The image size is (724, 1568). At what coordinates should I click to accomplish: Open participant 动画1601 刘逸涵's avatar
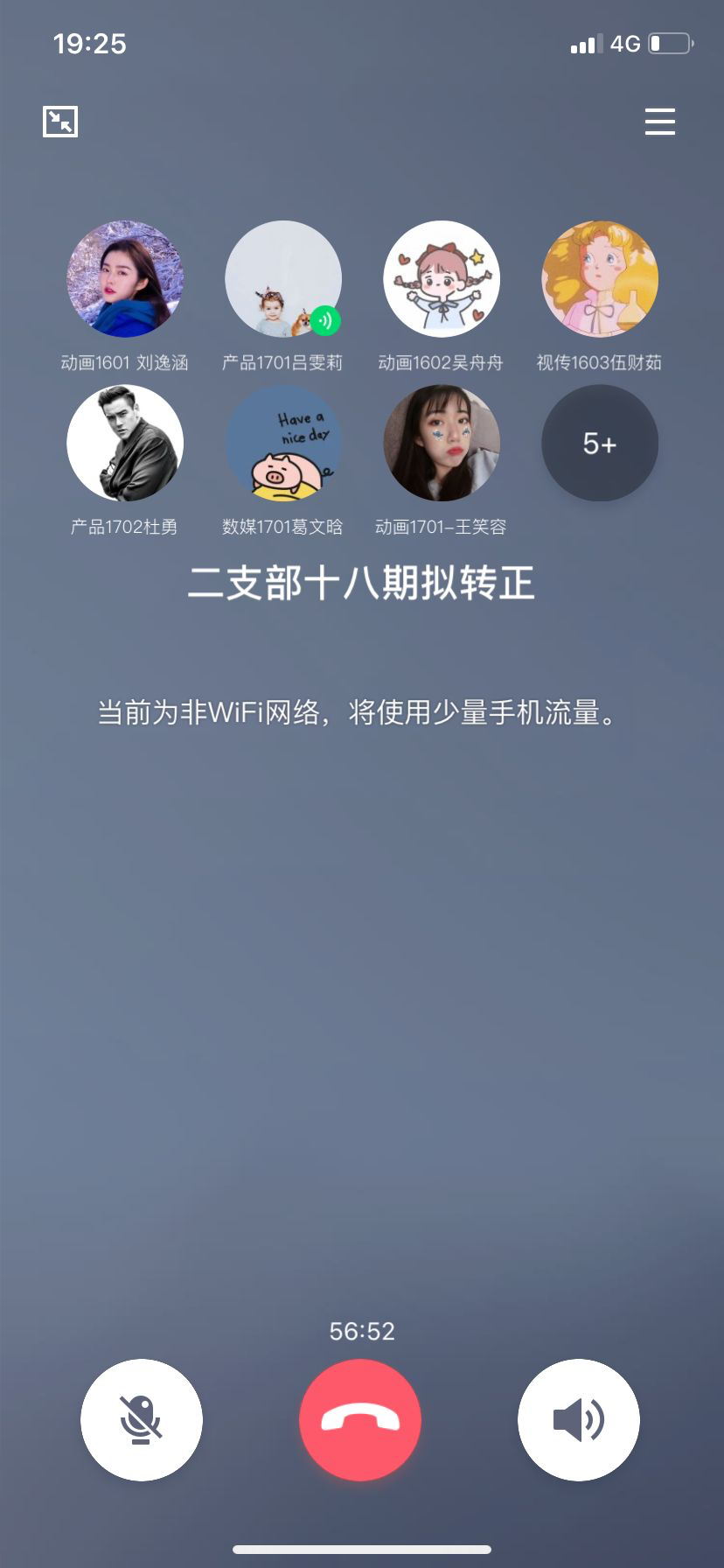point(125,279)
